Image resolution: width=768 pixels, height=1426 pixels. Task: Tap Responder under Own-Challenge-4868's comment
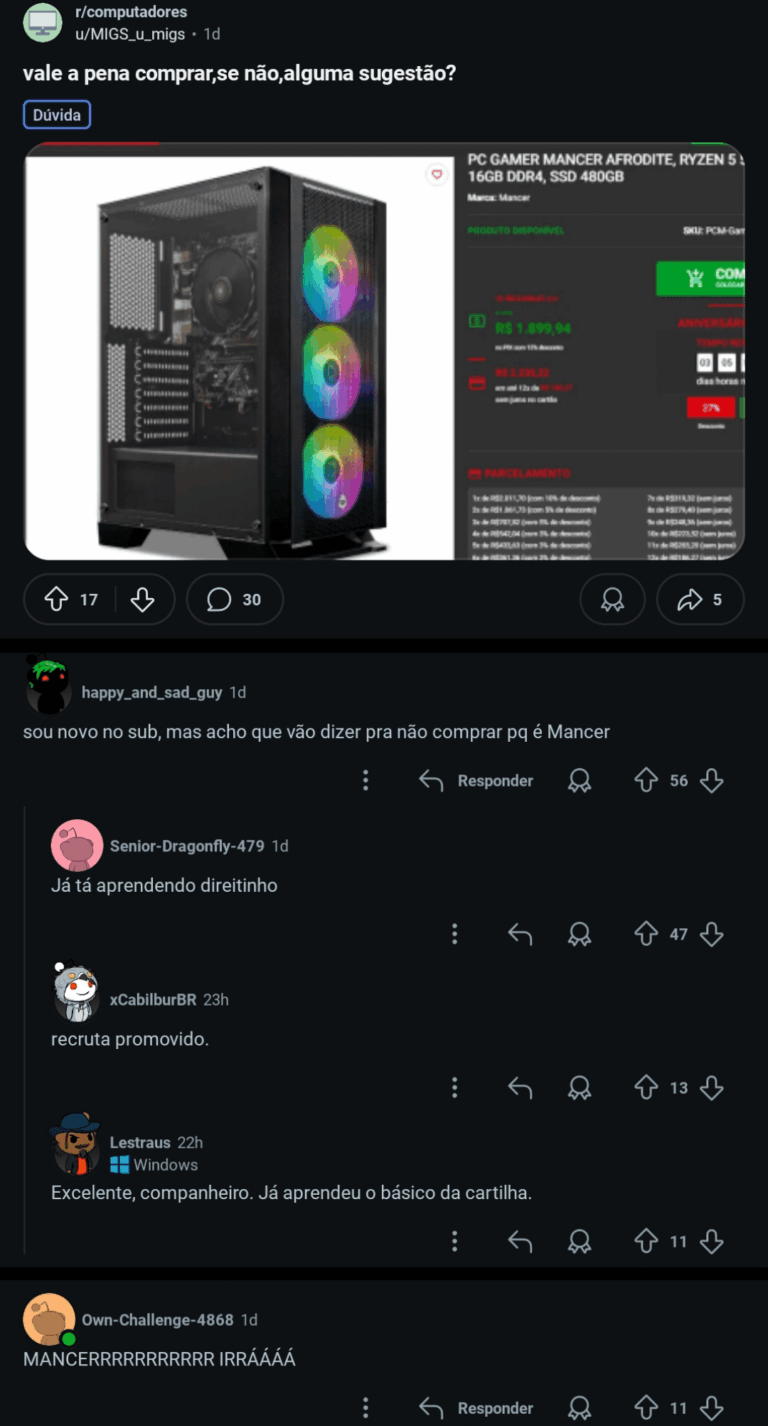tap(476, 1408)
